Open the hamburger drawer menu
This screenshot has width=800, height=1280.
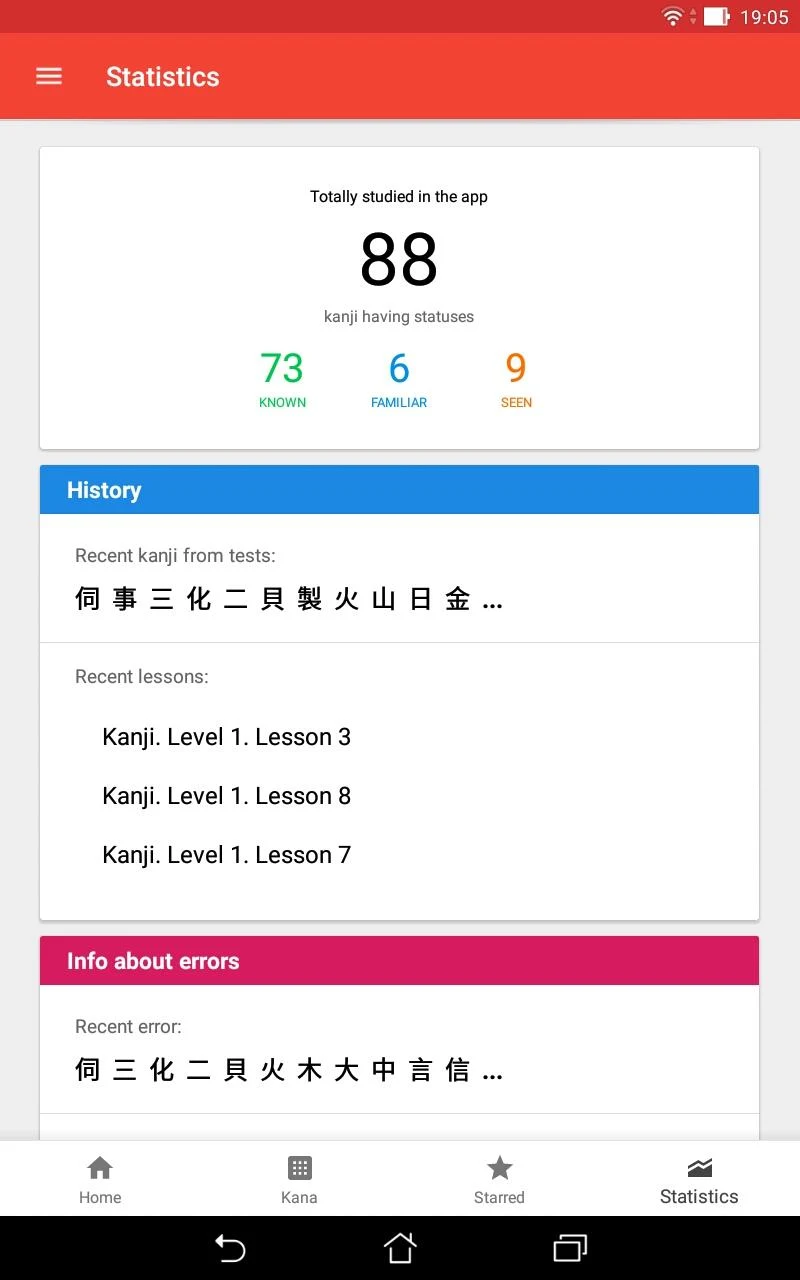49,77
